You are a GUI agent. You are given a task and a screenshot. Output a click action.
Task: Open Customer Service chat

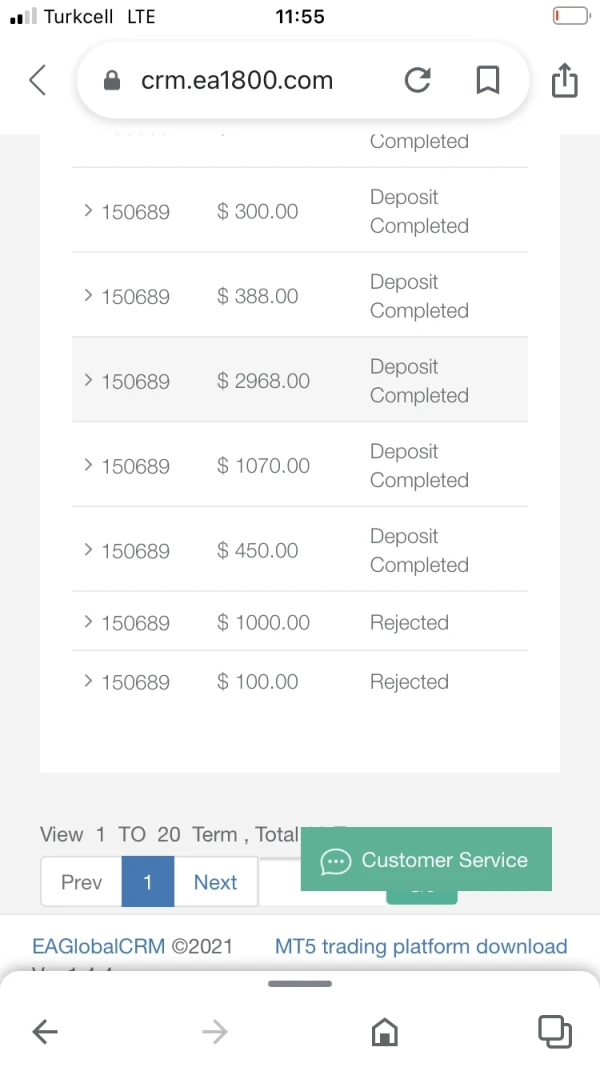(426, 860)
